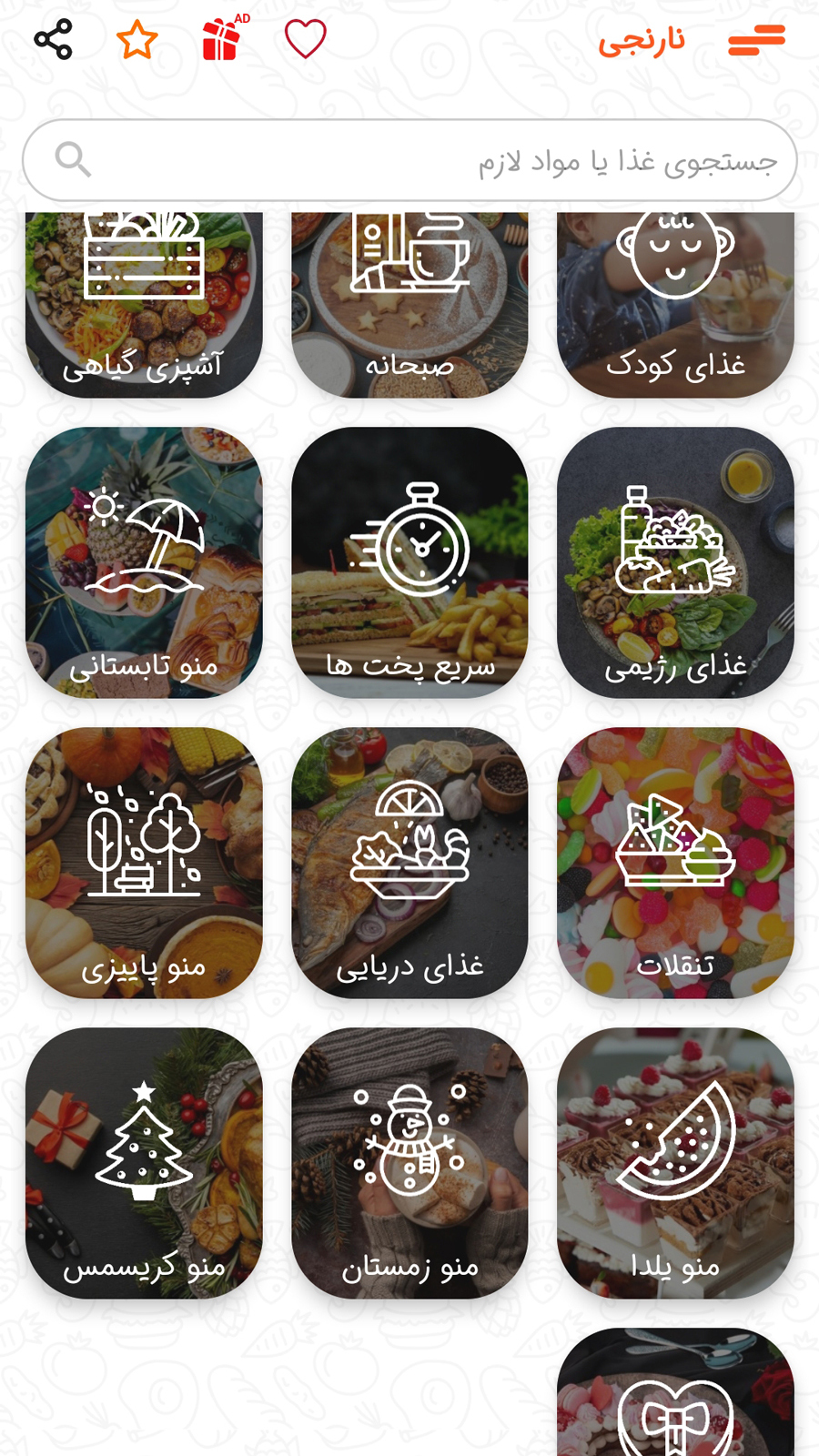Open غذای رژیمی diet food category

tap(677, 564)
